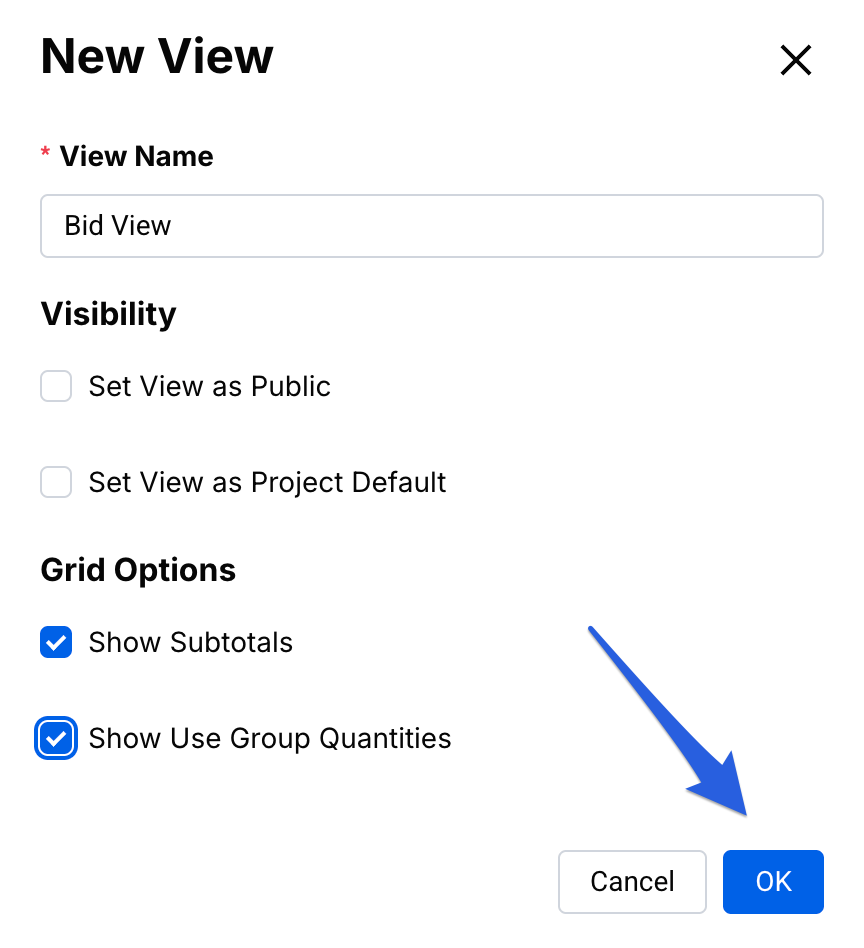
Task: Tap the View Name text field
Action: (x=431, y=226)
